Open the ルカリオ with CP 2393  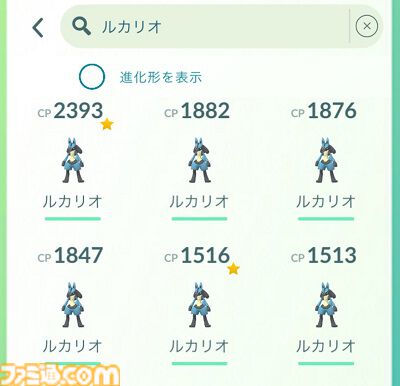click(x=73, y=160)
